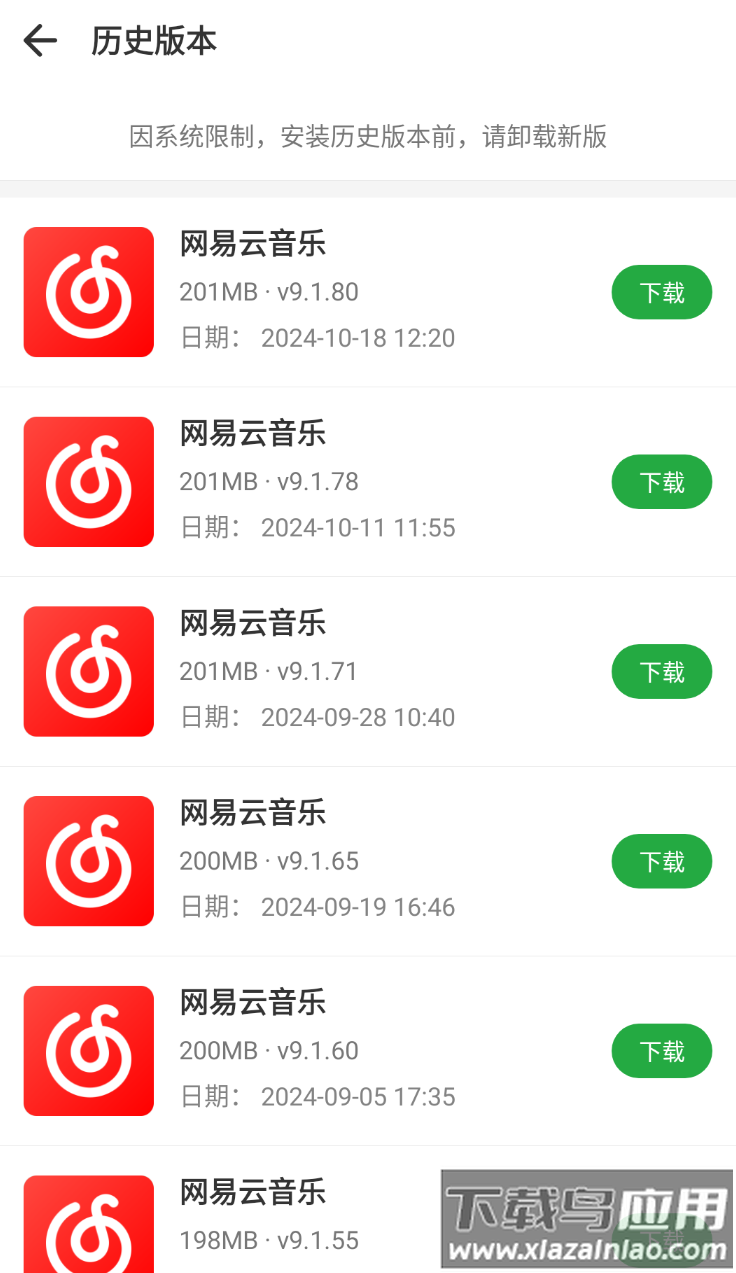Download the v9.1.60 release
The height and width of the screenshot is (1273, 736).
(x=662, y=1051)
